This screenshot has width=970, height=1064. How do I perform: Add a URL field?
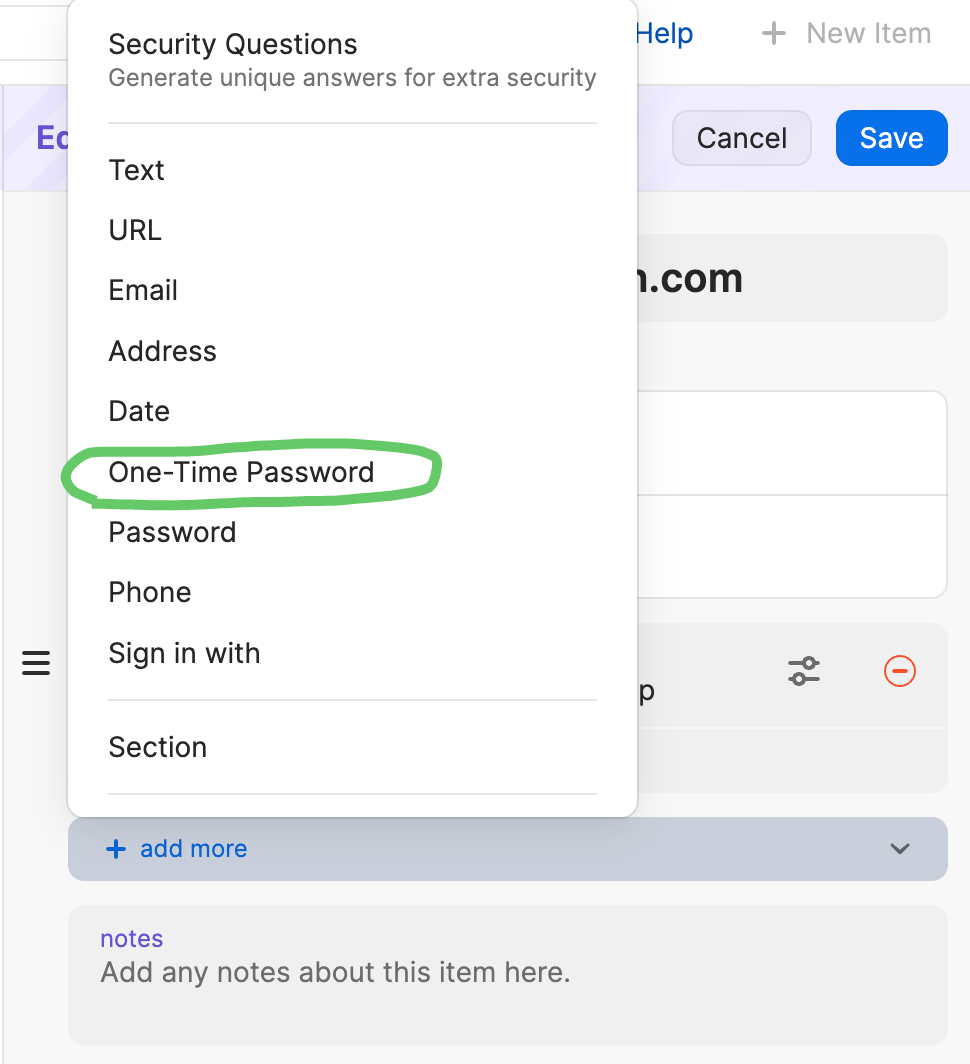pyautogui.click(x=135, y=231)
